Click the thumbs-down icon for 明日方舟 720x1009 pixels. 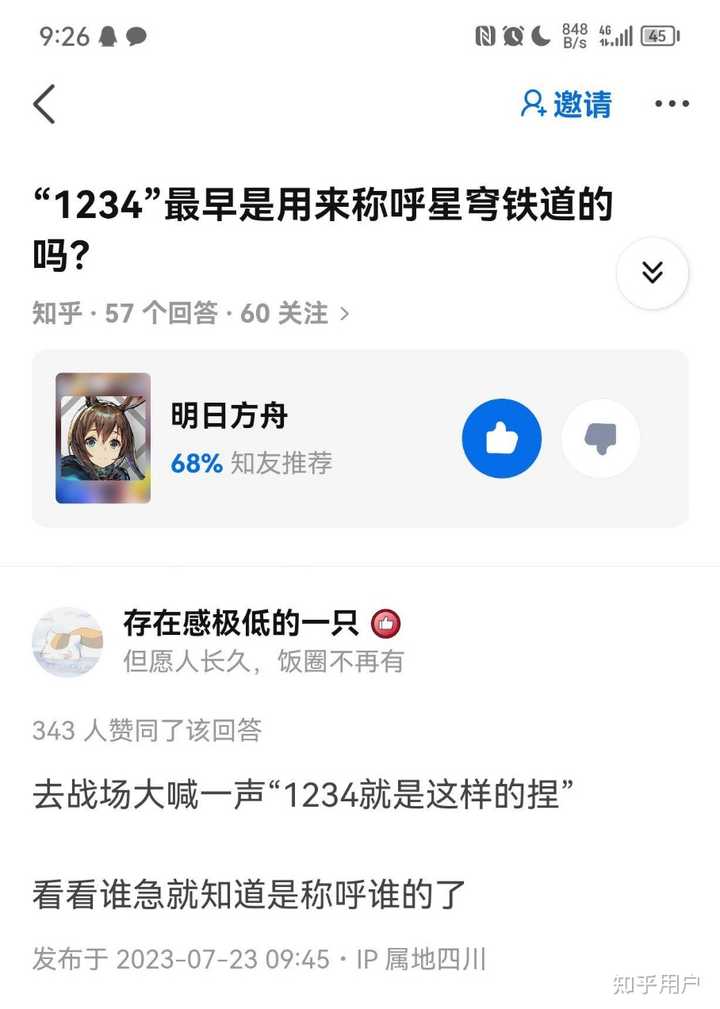pos(600,438)
